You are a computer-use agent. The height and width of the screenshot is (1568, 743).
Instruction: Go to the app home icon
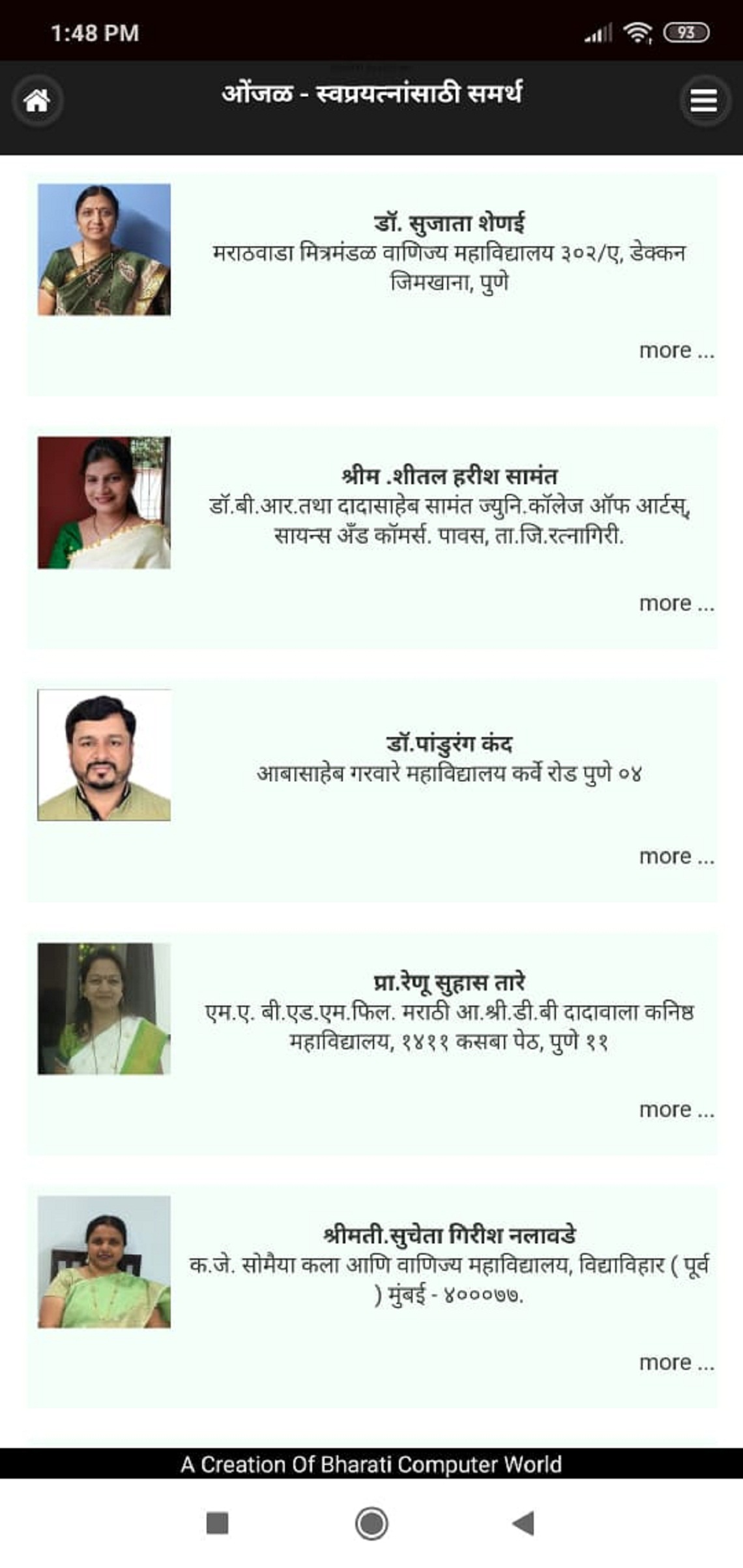37,100
